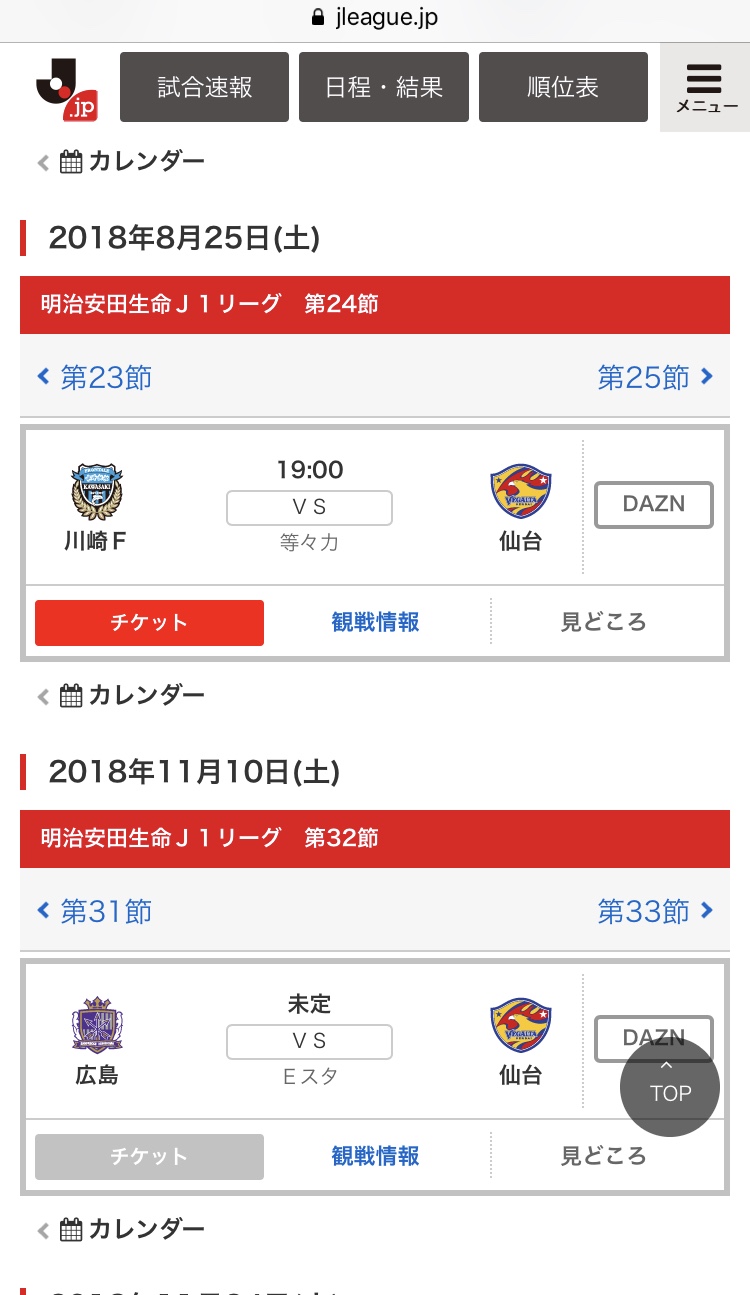Jump back to TOP of page
This screenshot has height=1295, width=750.
coord(670,1087)
